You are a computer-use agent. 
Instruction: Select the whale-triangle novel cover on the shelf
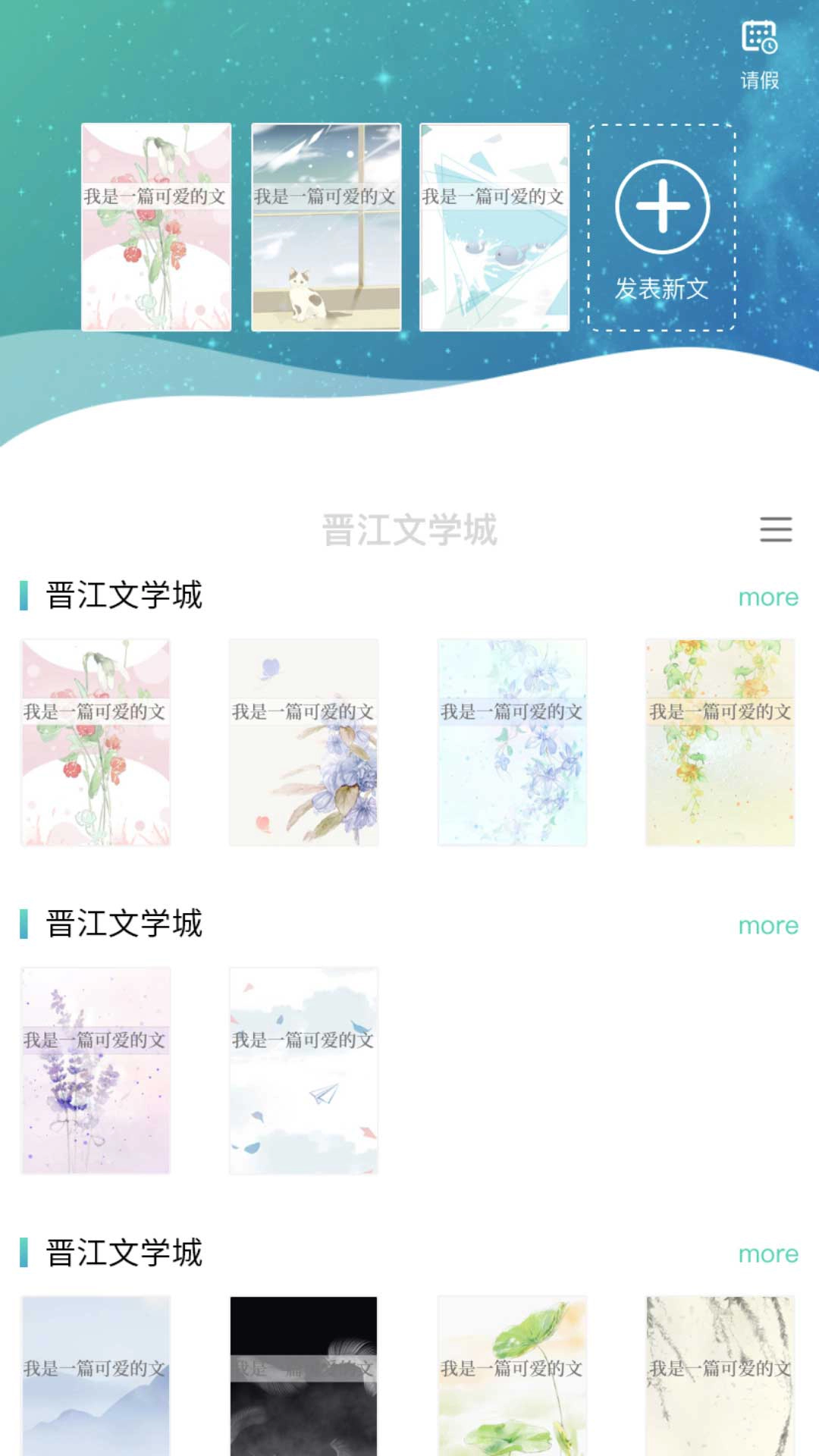[494, 227]
